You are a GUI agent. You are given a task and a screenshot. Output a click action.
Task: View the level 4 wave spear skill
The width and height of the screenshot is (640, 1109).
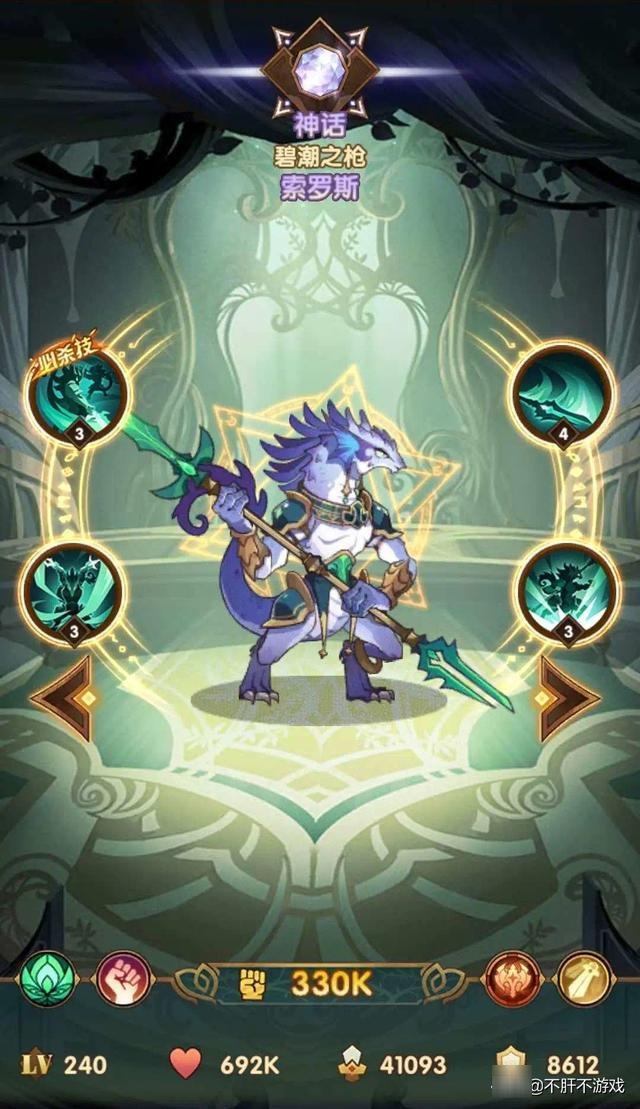[x=563, y=391]
